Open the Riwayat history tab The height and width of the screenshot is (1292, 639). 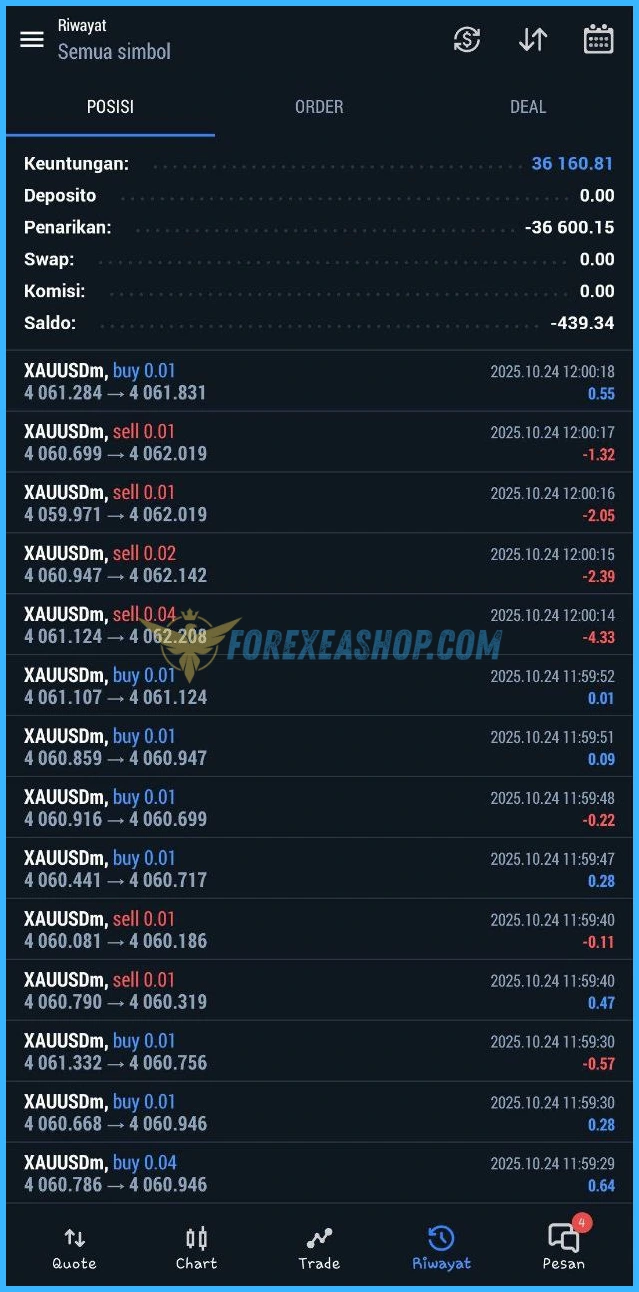441,1248
